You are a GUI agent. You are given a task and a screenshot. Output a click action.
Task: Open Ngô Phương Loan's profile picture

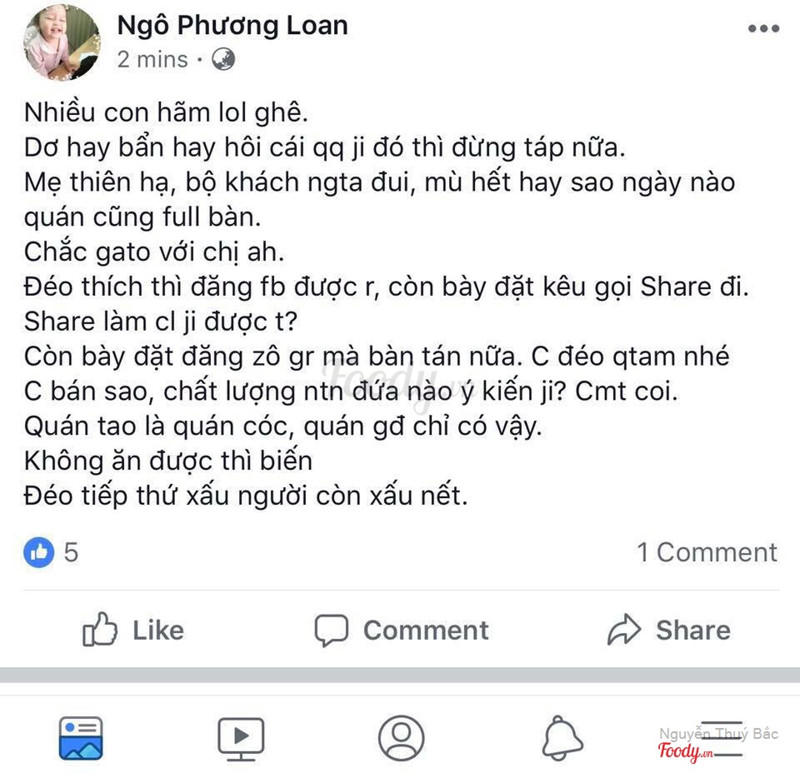click(x=59, y=42)
